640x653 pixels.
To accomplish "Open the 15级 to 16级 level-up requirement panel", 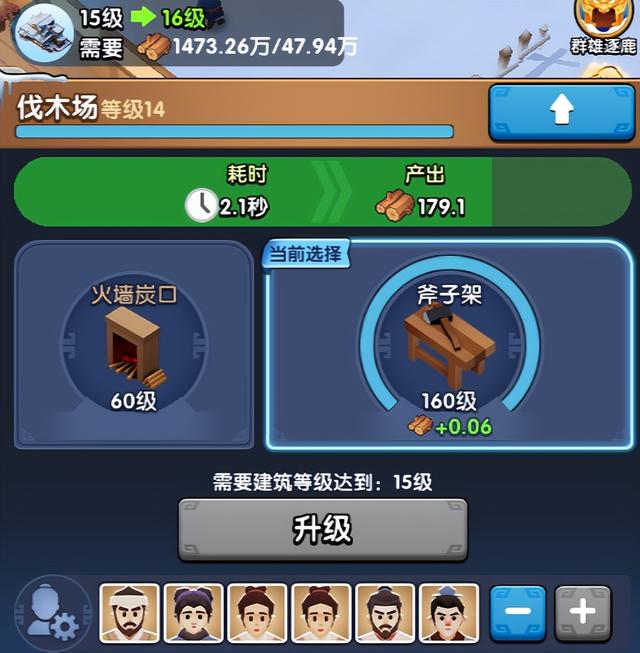I will click(180, 30).
